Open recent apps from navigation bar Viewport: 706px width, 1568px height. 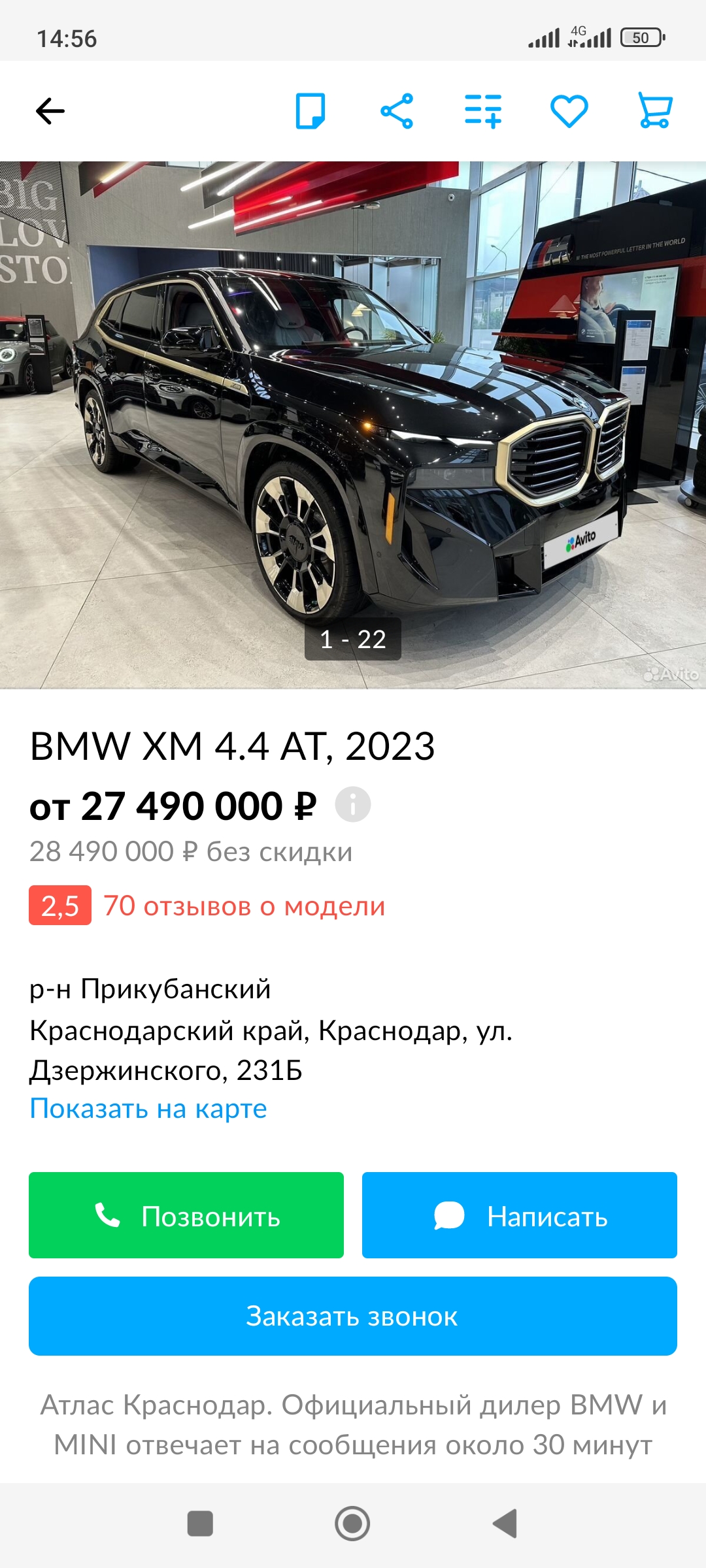pyautogui.click(x=200, y=1524)
